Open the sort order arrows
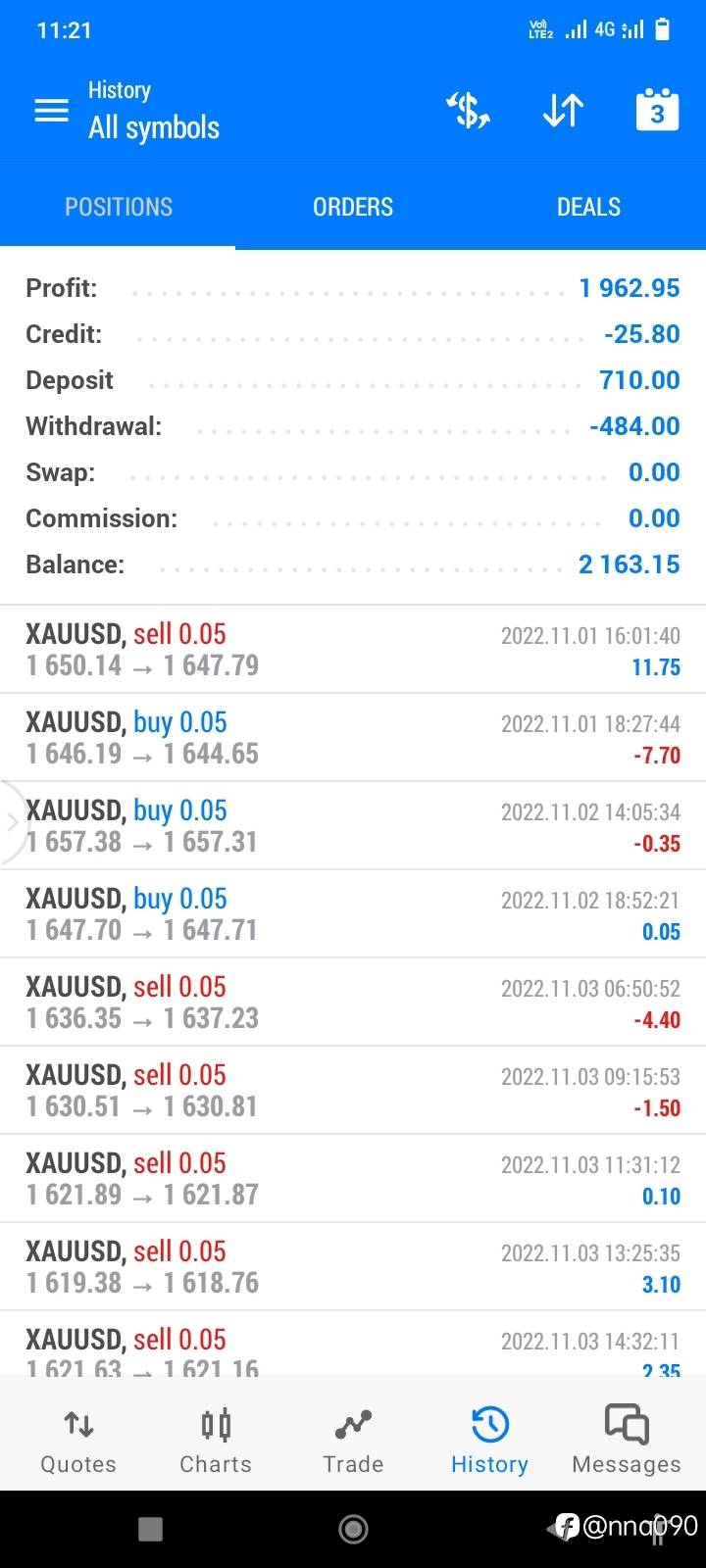706x1568 pixels. (x=563, y=111)
